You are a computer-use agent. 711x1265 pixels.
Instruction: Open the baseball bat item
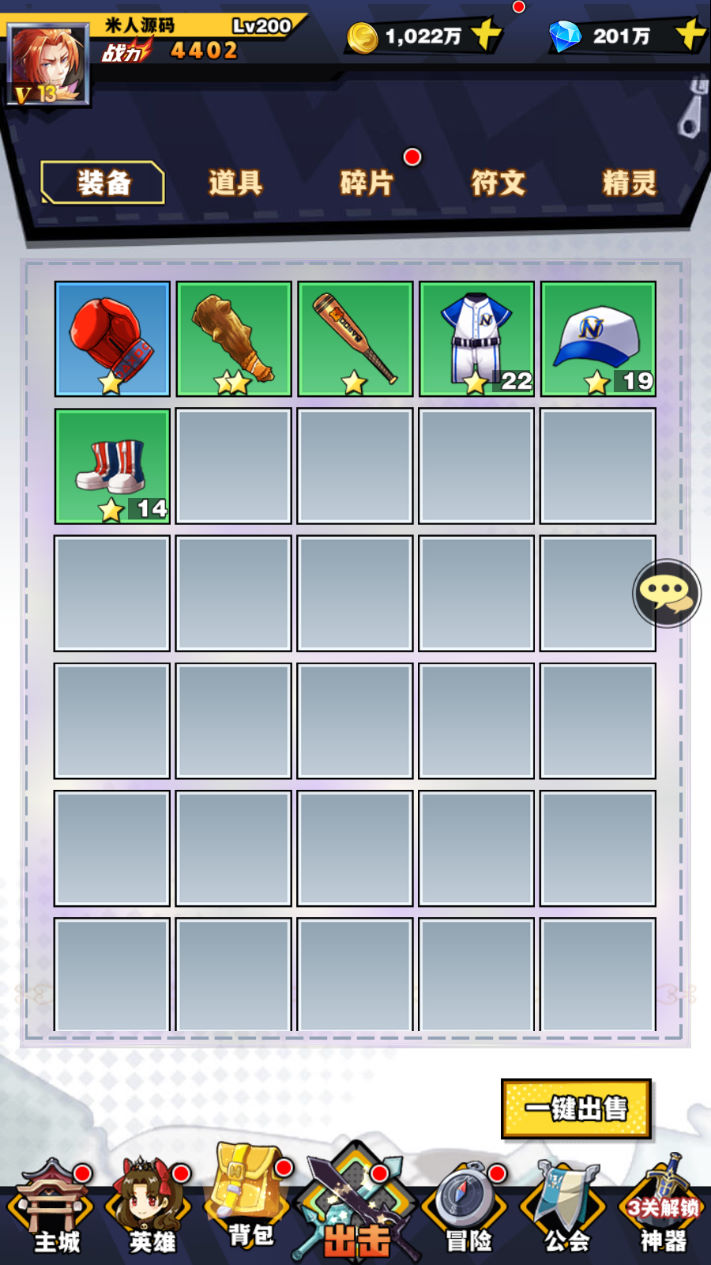click(355, 338)
